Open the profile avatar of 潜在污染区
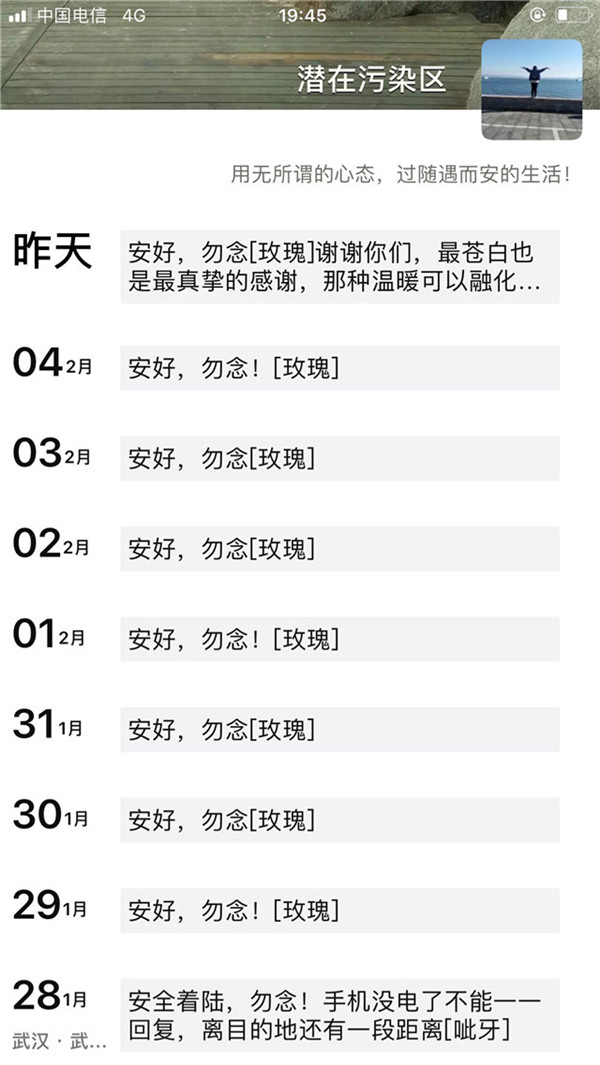This screenshot has height=1065, width=600. (531, 90)
